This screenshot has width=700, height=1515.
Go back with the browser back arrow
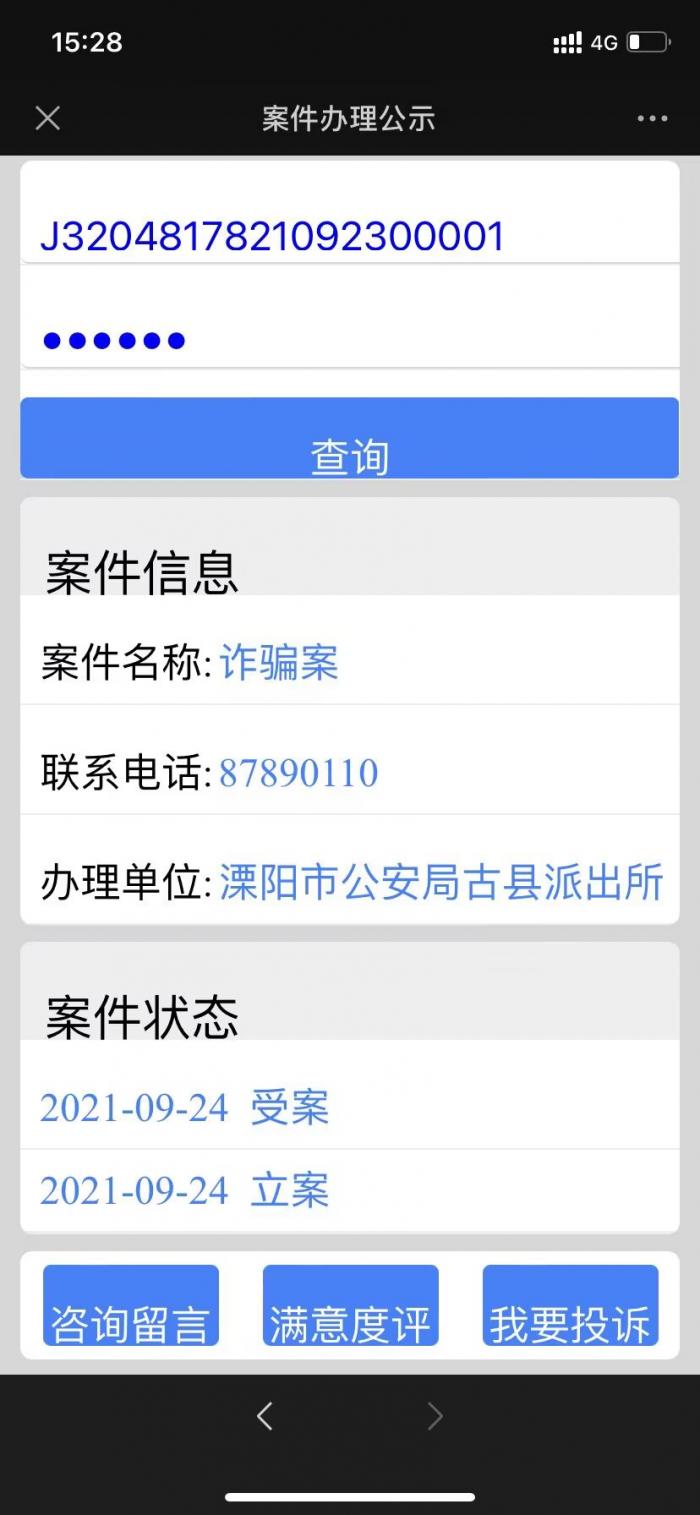[265, 1415]
